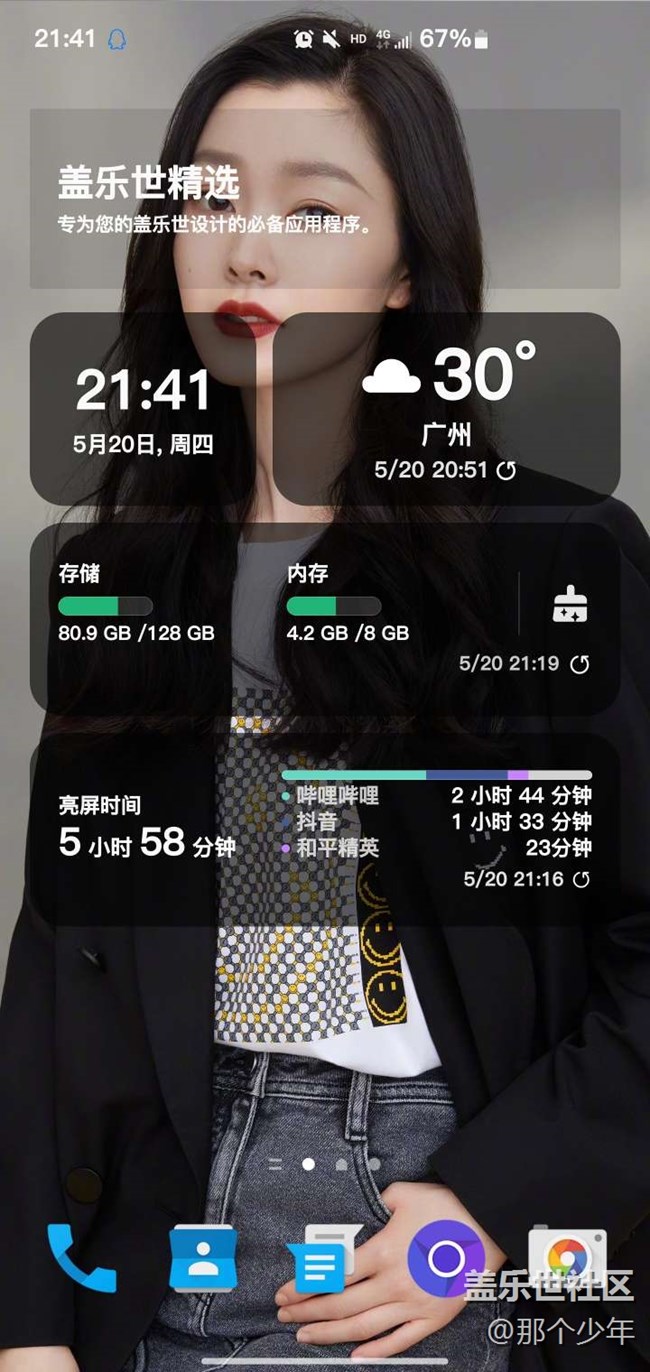This screenshot has height=1372, width=650.
Task: Open the Contacts app
Action: click(x=203, y=1257)
